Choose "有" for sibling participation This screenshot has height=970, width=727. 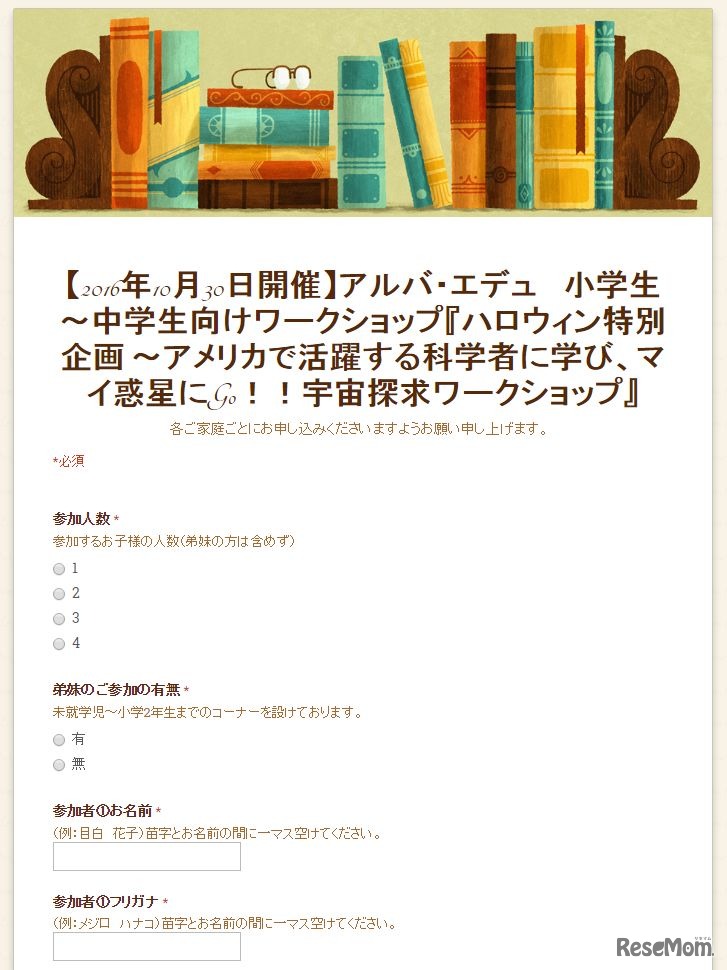click(x=59, y=740)
